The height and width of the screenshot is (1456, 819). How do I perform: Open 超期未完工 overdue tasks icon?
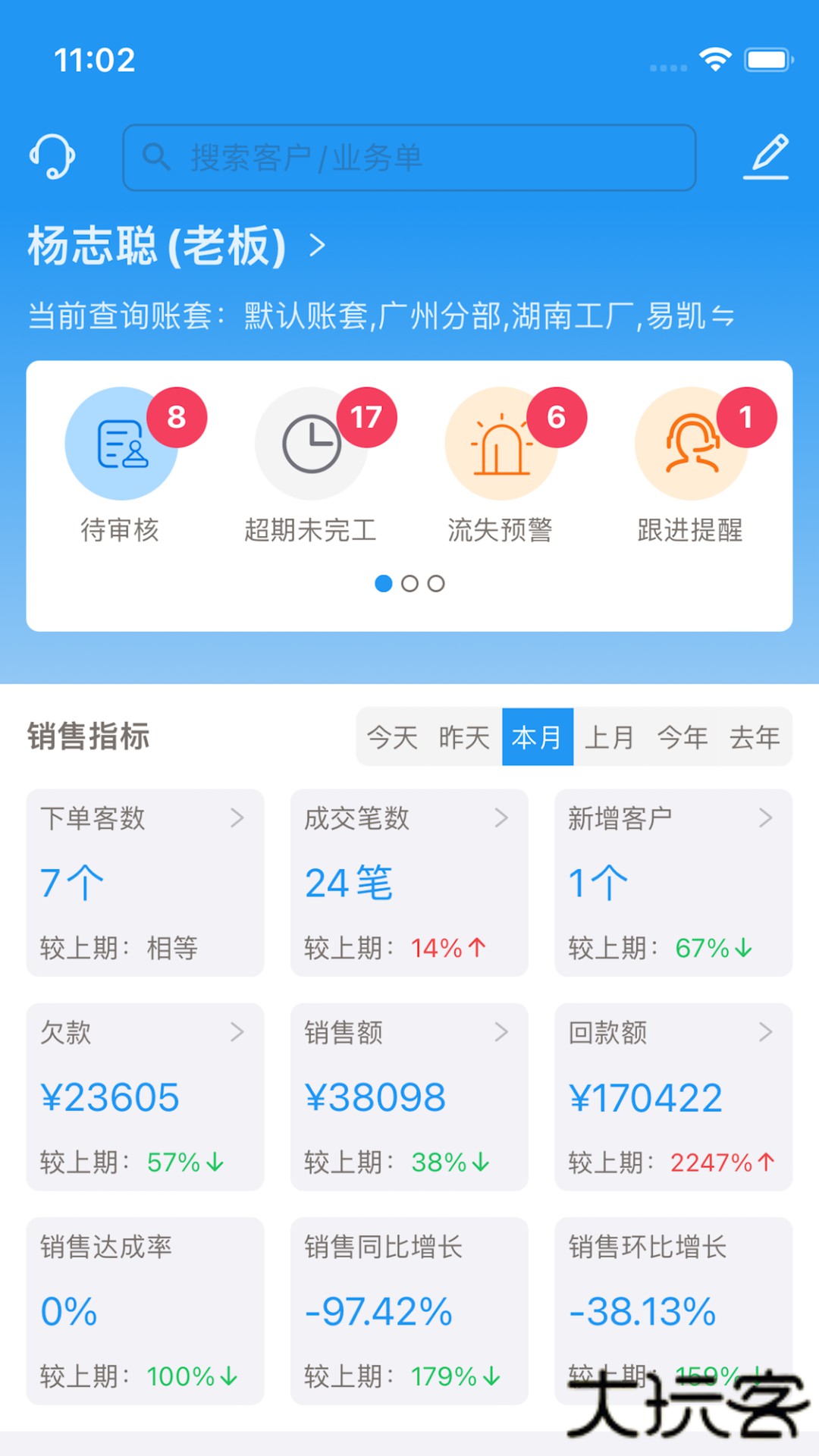[x=311, y=445]
